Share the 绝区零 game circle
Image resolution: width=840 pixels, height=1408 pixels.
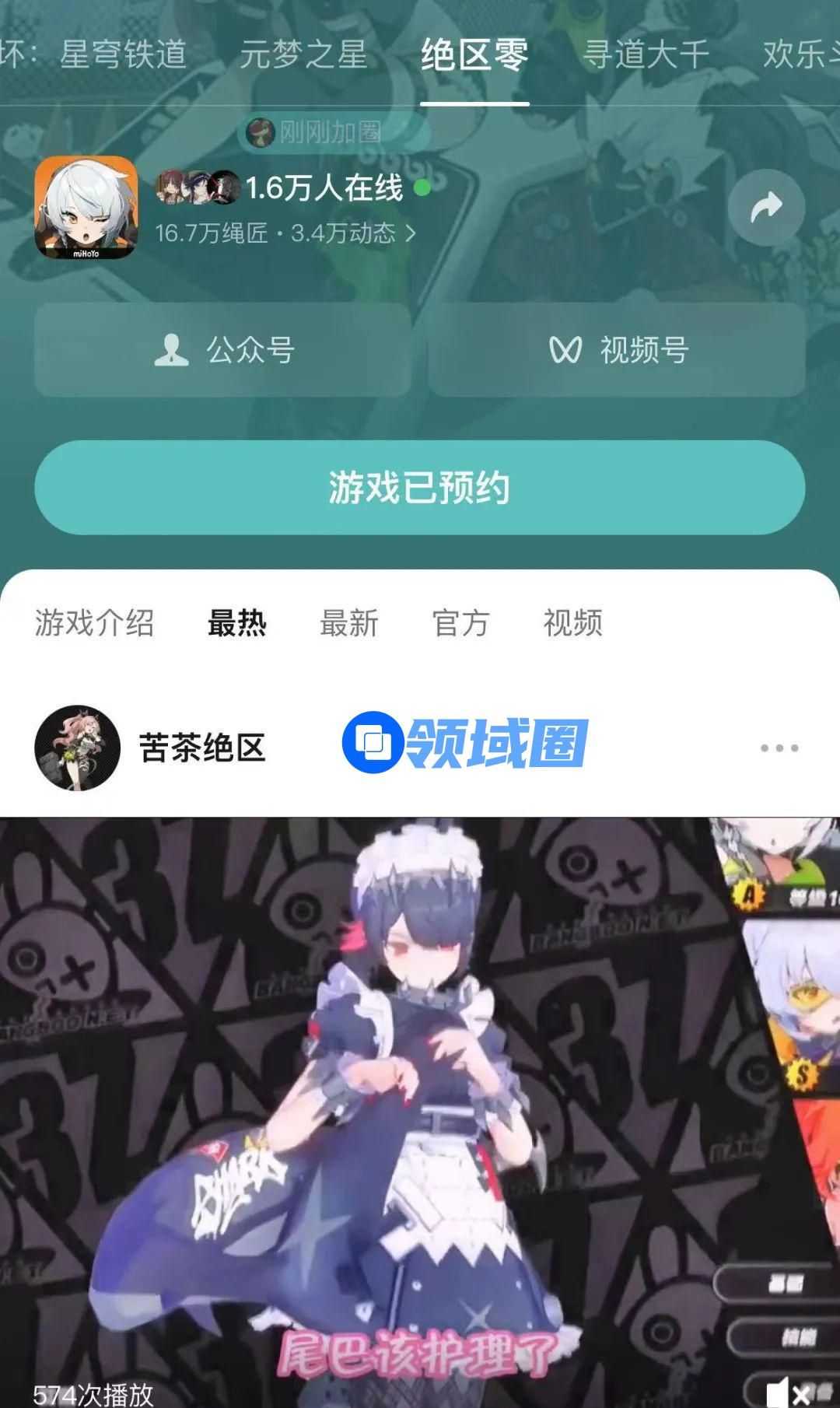(766, 207)
